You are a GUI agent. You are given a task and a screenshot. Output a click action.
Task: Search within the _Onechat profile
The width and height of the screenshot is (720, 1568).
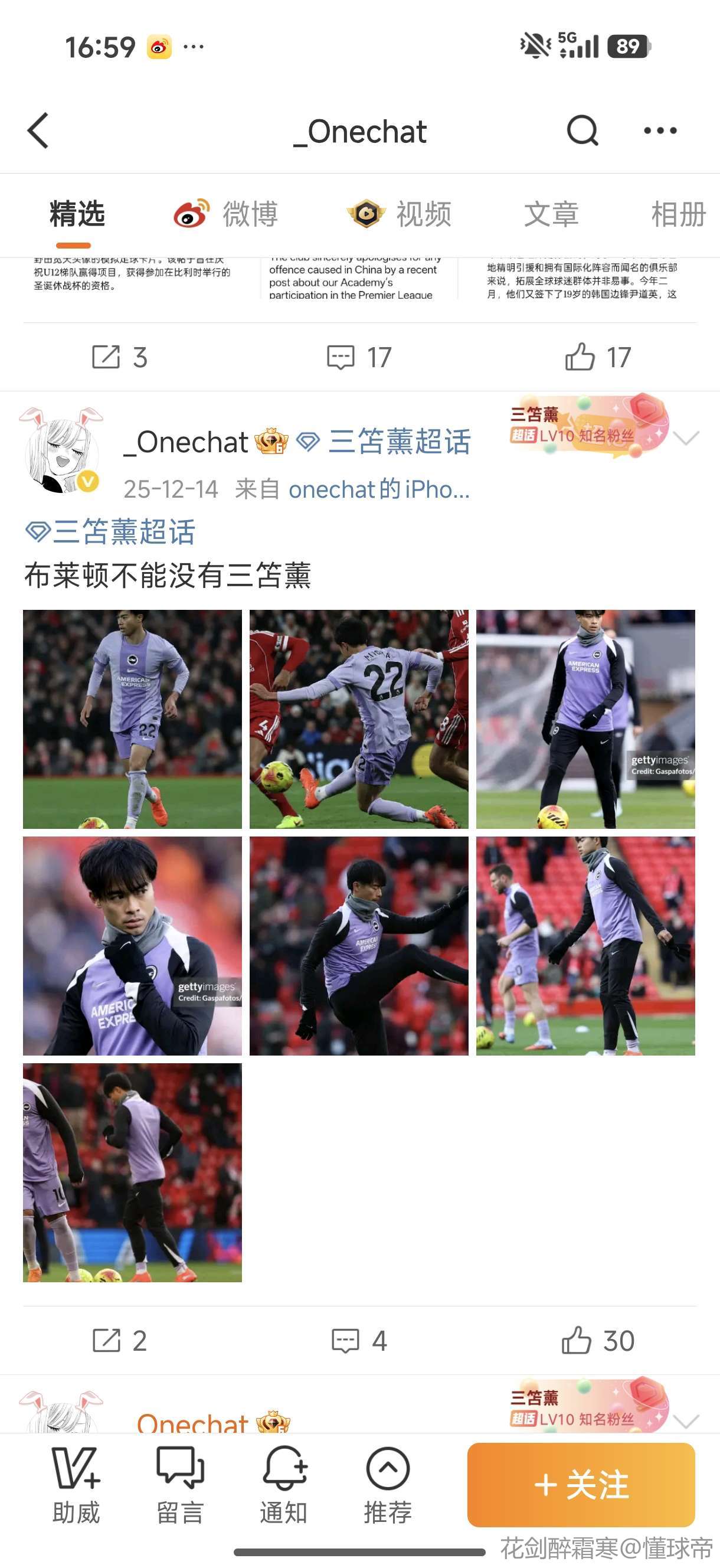582,130
